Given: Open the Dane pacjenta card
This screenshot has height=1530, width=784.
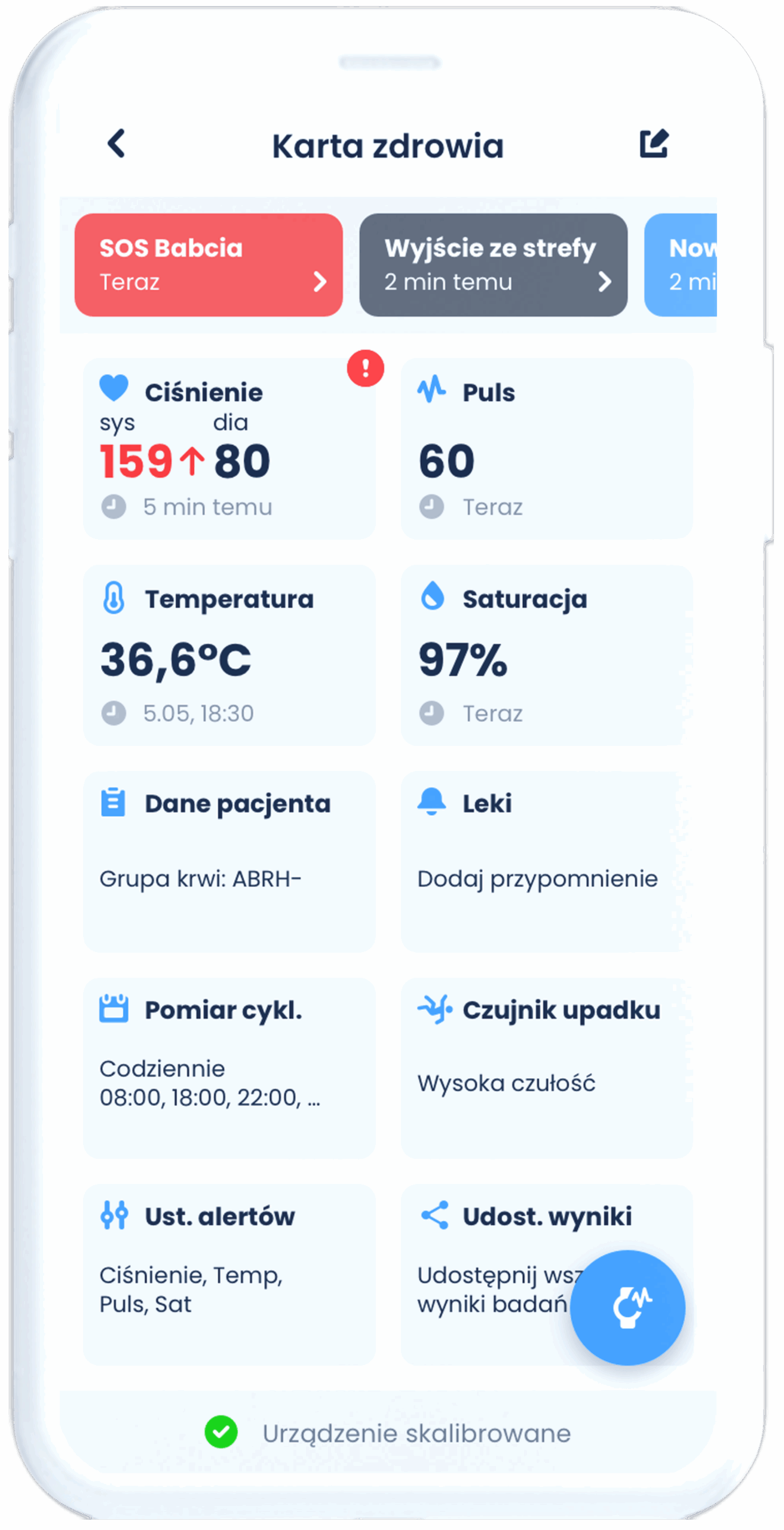Looking at the screenshot, I should pyautogui.click(x=229, y=861).
